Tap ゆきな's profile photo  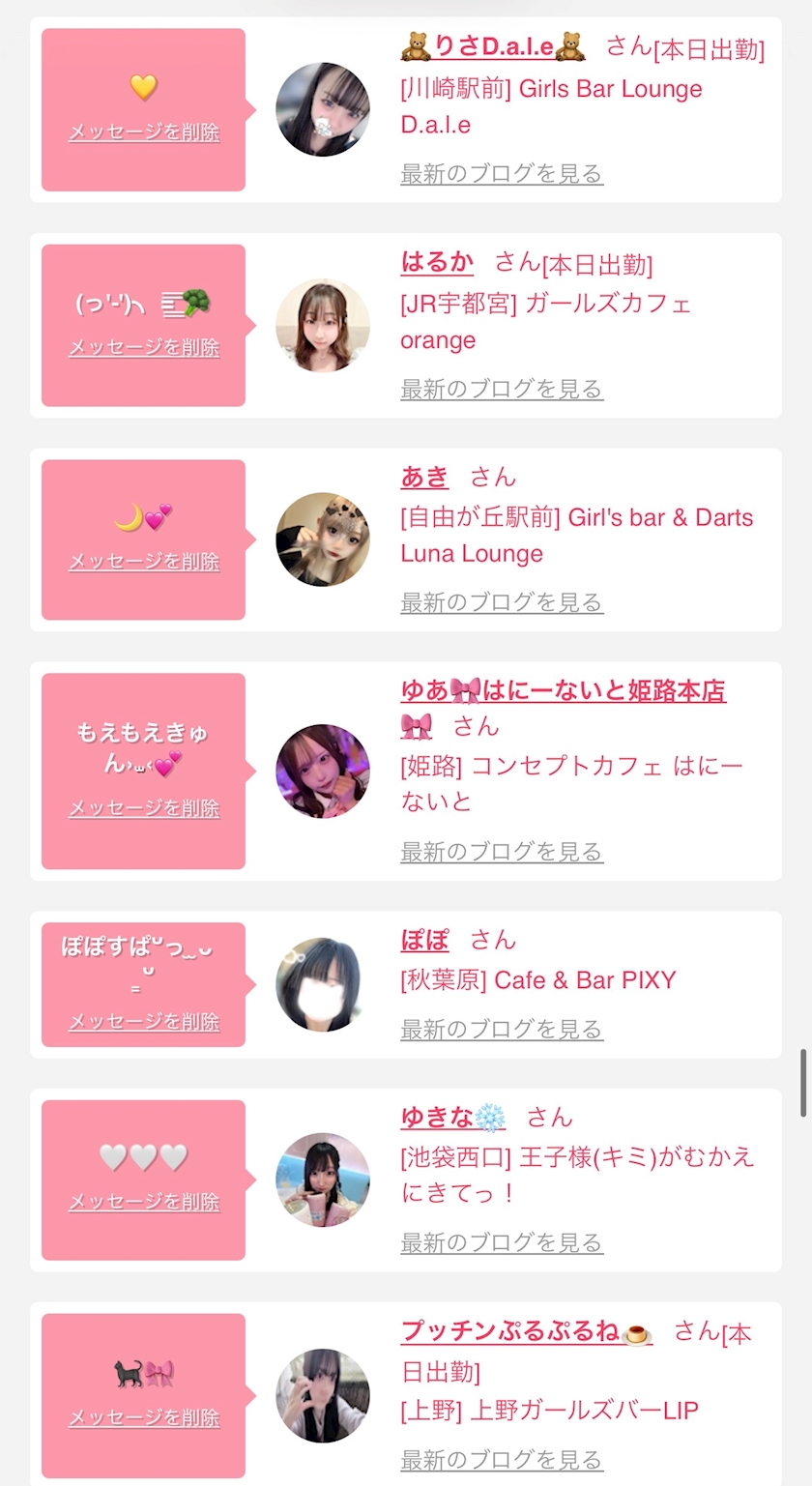(x=323, y=1180)
